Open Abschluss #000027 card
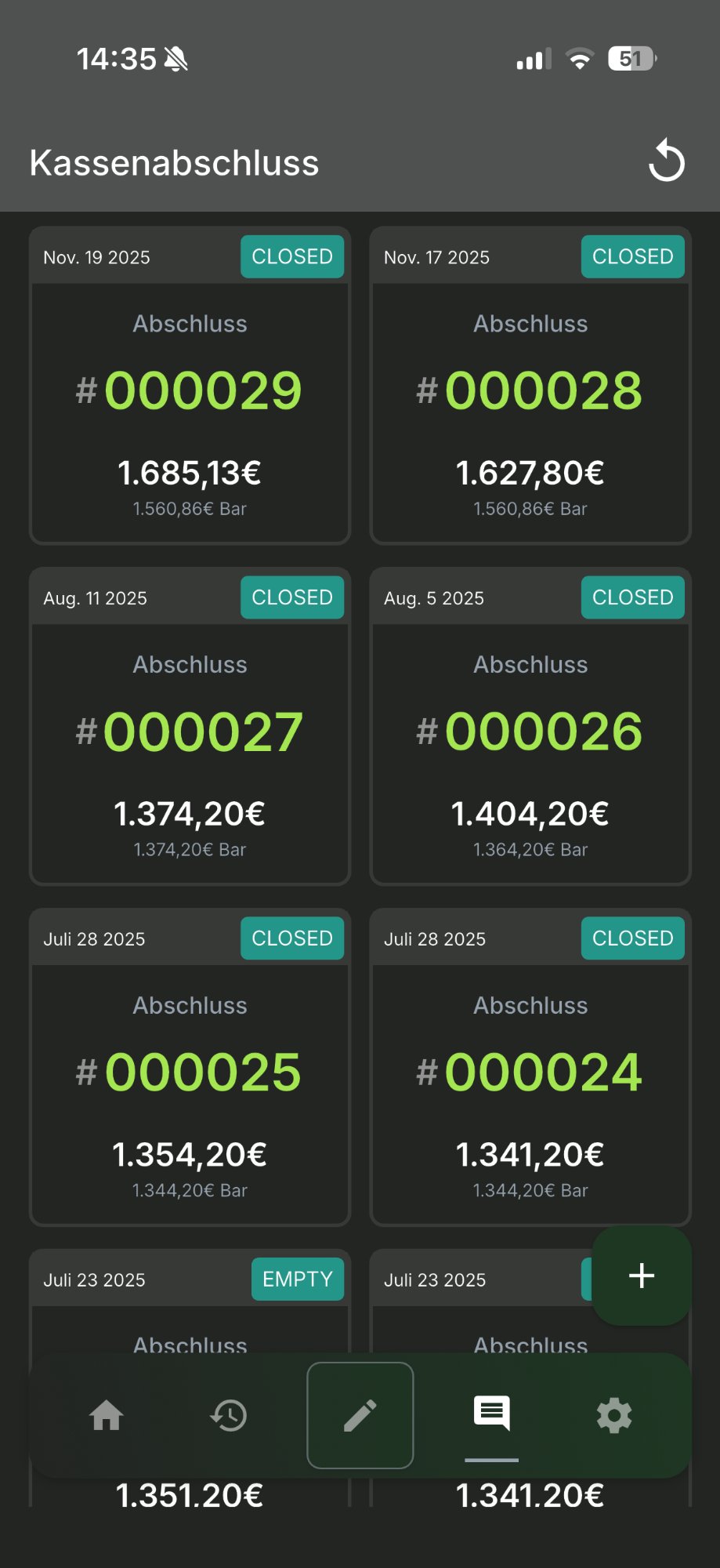Viewport: 720px width, 1568px height. click(188, 725)
